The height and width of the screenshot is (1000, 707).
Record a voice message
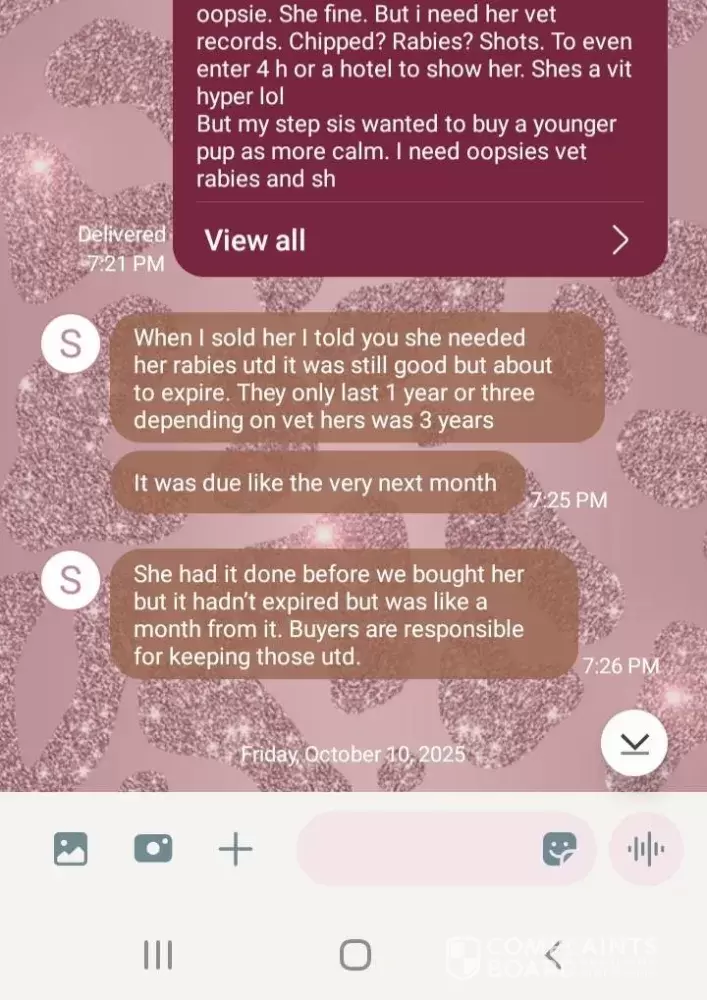pos(645,849)
